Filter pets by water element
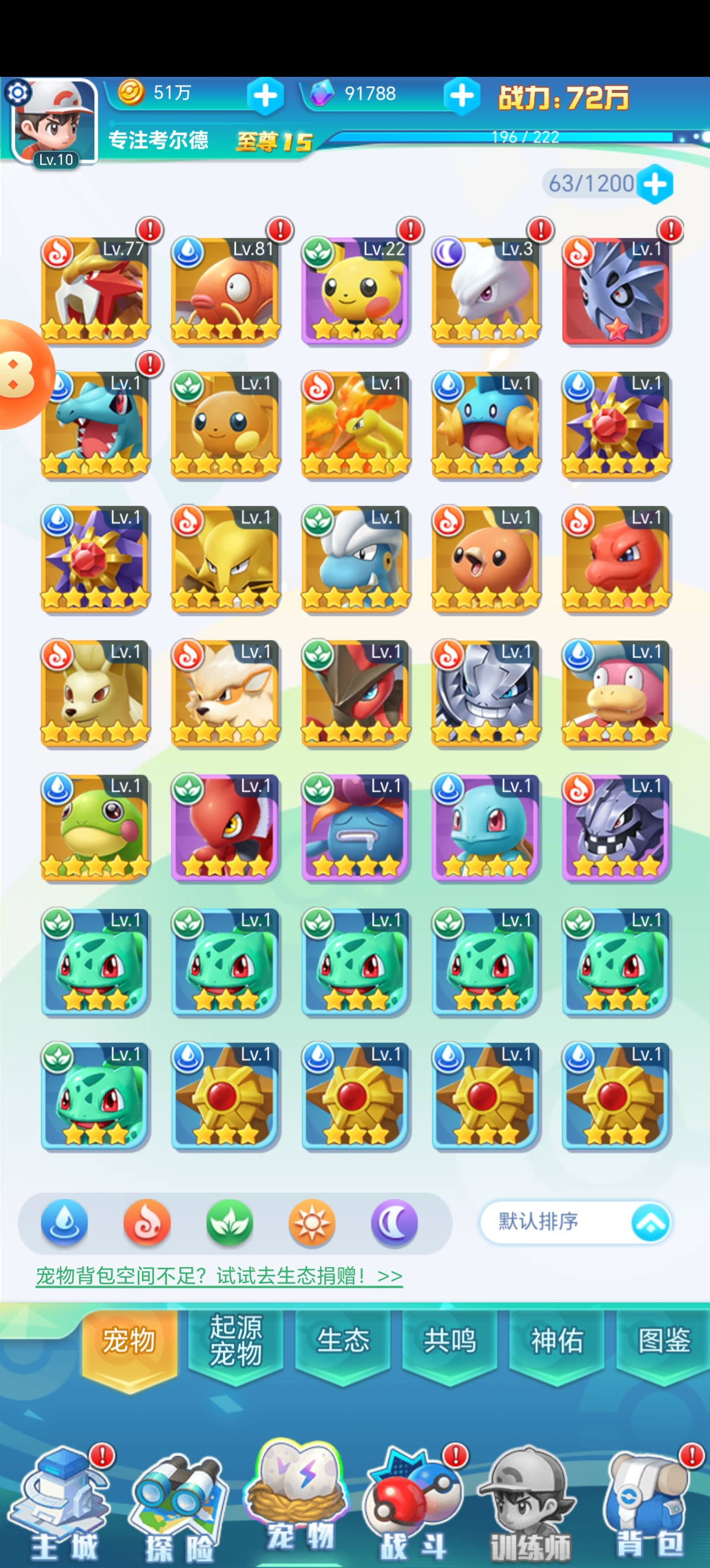The width and height of the screenshot is (710, 1568). click(x=64, y=1222)
